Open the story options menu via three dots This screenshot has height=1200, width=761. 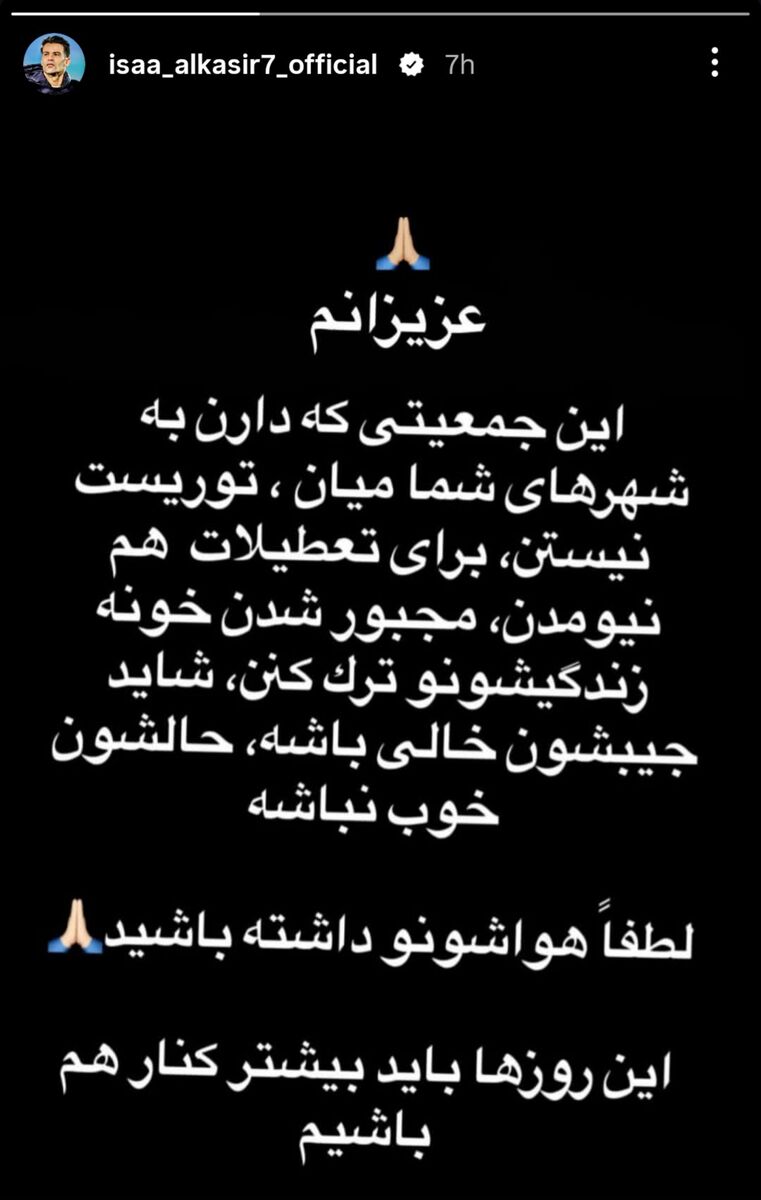point(714,63)
